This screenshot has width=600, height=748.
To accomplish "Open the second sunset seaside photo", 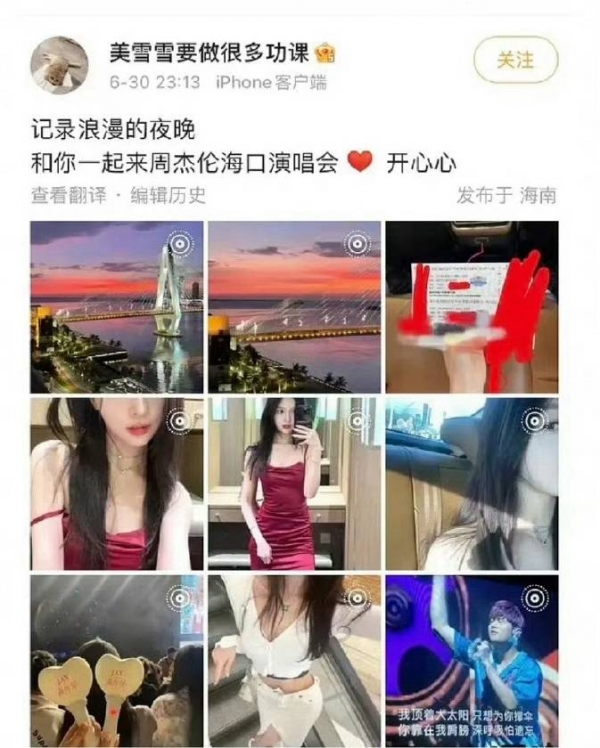I will tap(294, 306).
